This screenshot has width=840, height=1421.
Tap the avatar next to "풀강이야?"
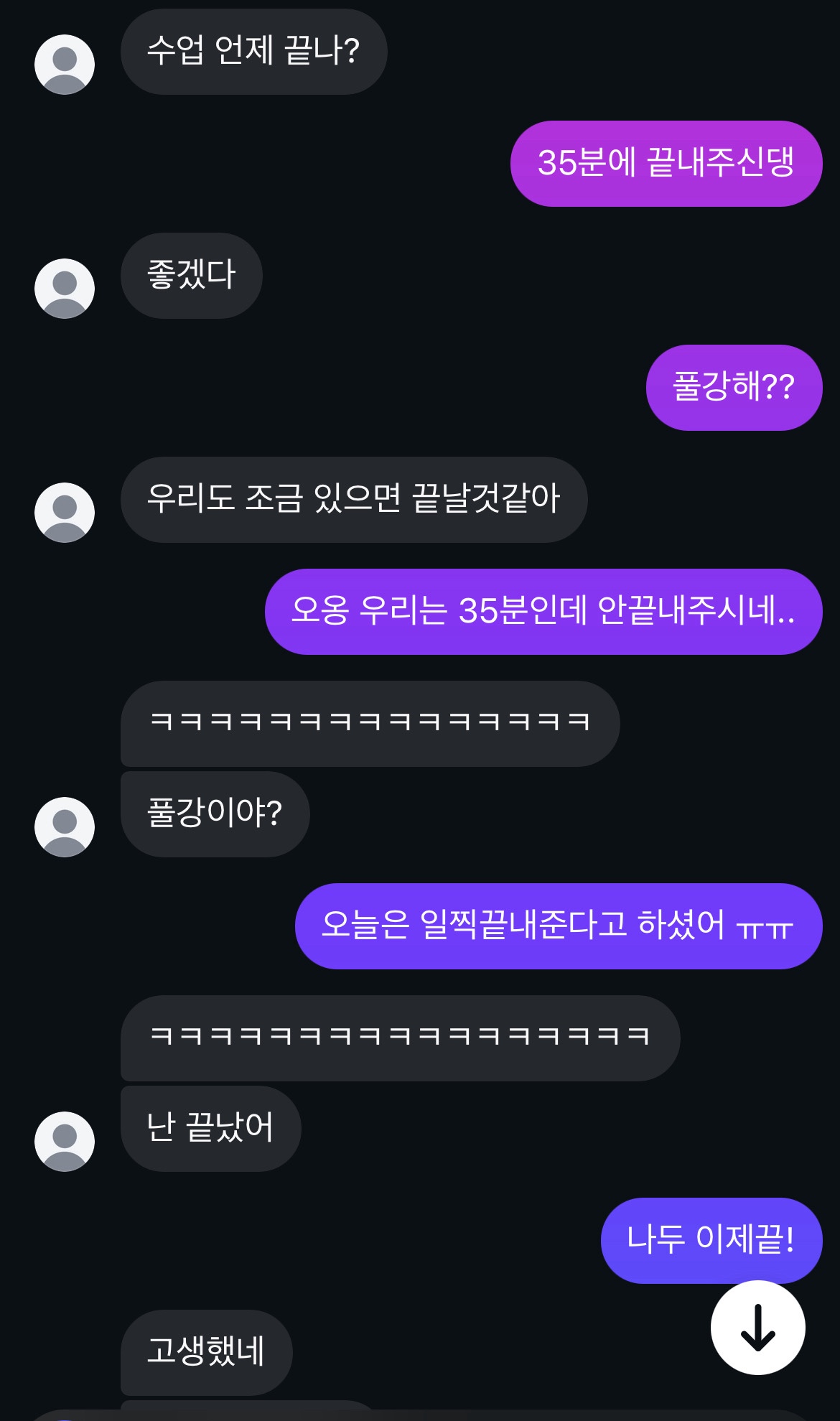pyautogui.click(x=65, y=827)
